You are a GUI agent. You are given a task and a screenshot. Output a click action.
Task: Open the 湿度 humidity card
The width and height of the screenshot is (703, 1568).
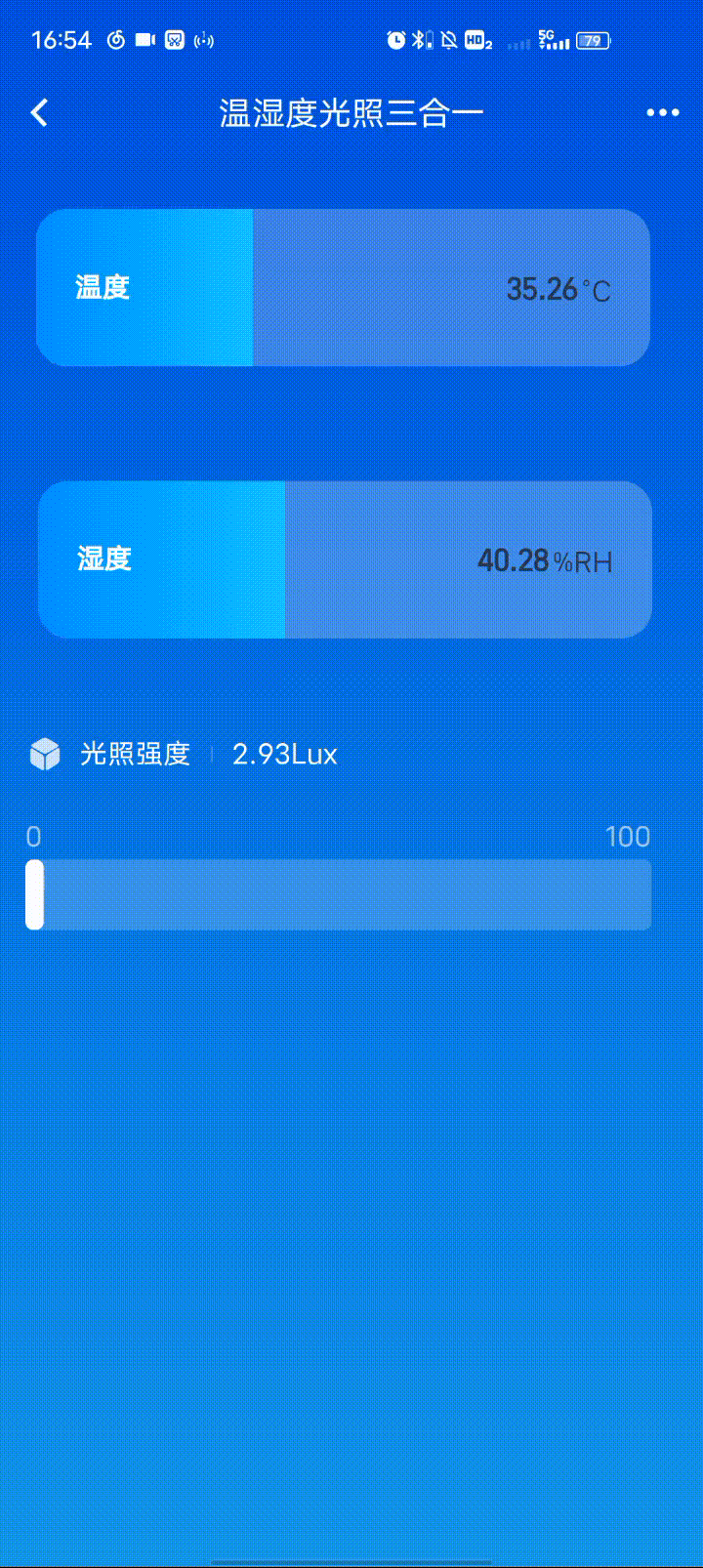click(x=345, y=559)
